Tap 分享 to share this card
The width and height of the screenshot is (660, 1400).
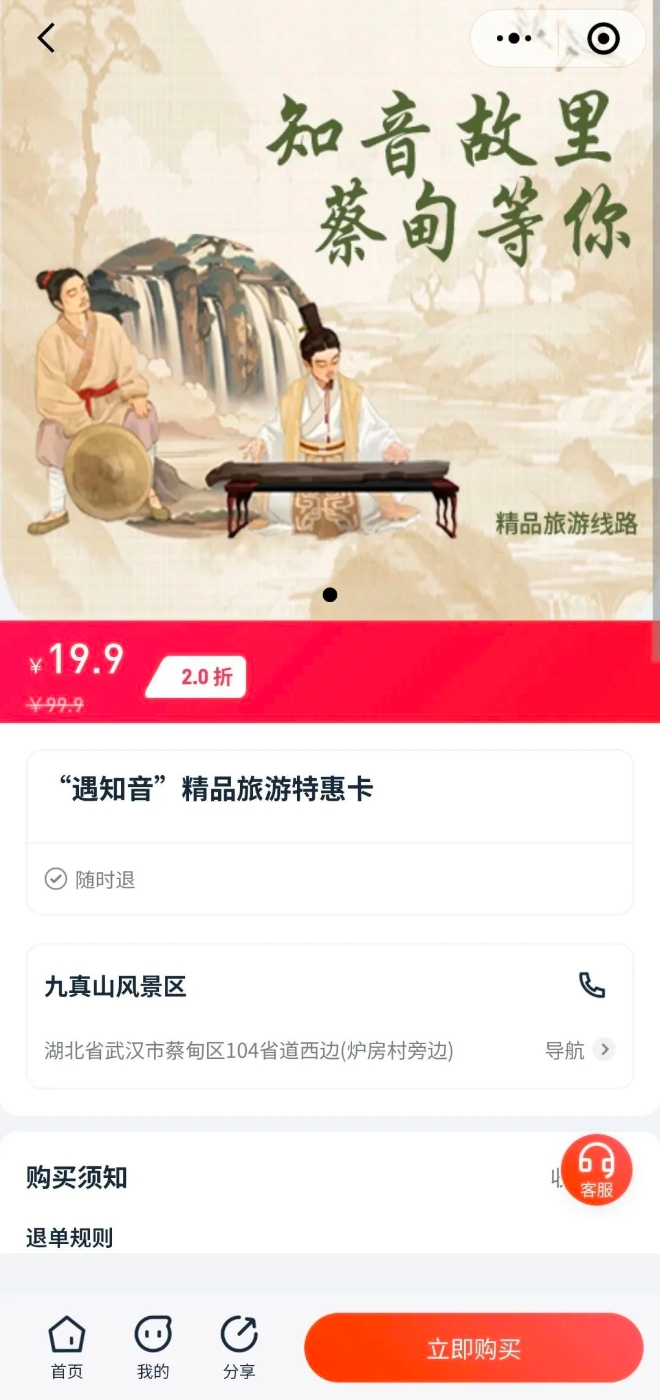tap(239, 1348)
